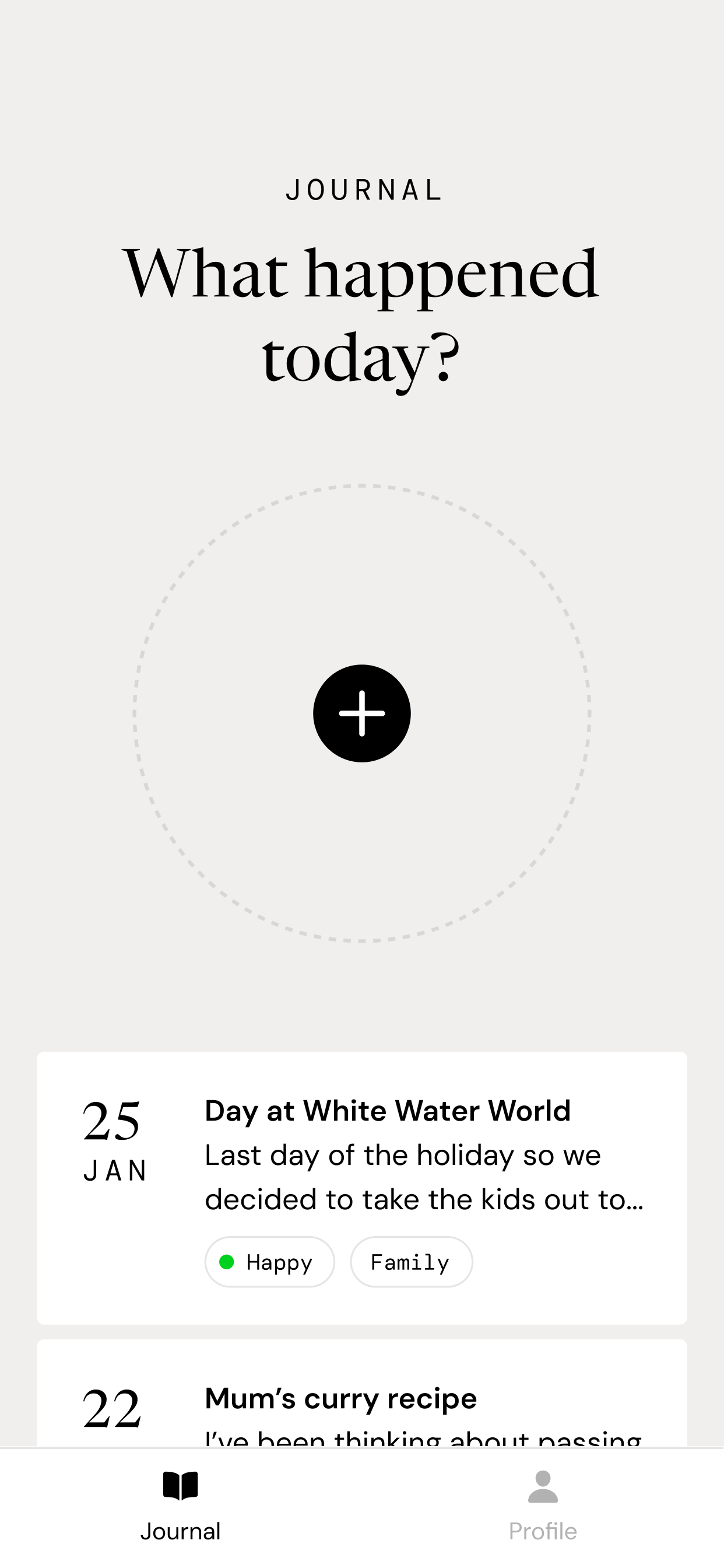Select the Happy mood chip
Viewport: 724px width, 1568px height.
pos(269,1262)
